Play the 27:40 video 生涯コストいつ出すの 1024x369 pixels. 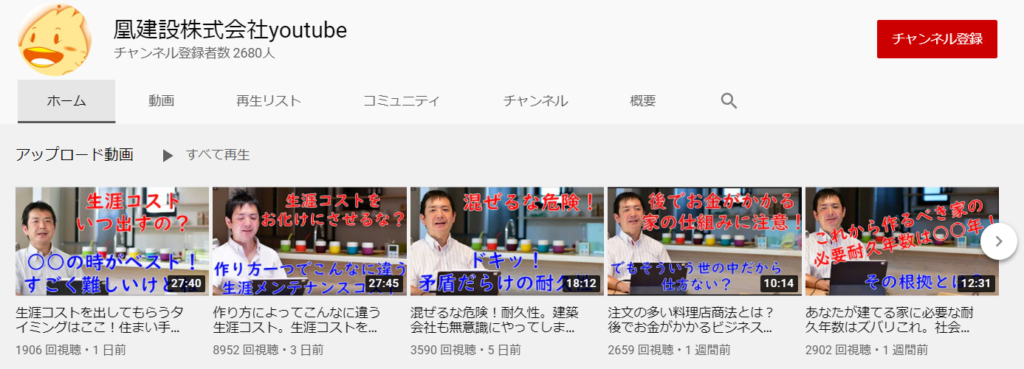(112, 242)
